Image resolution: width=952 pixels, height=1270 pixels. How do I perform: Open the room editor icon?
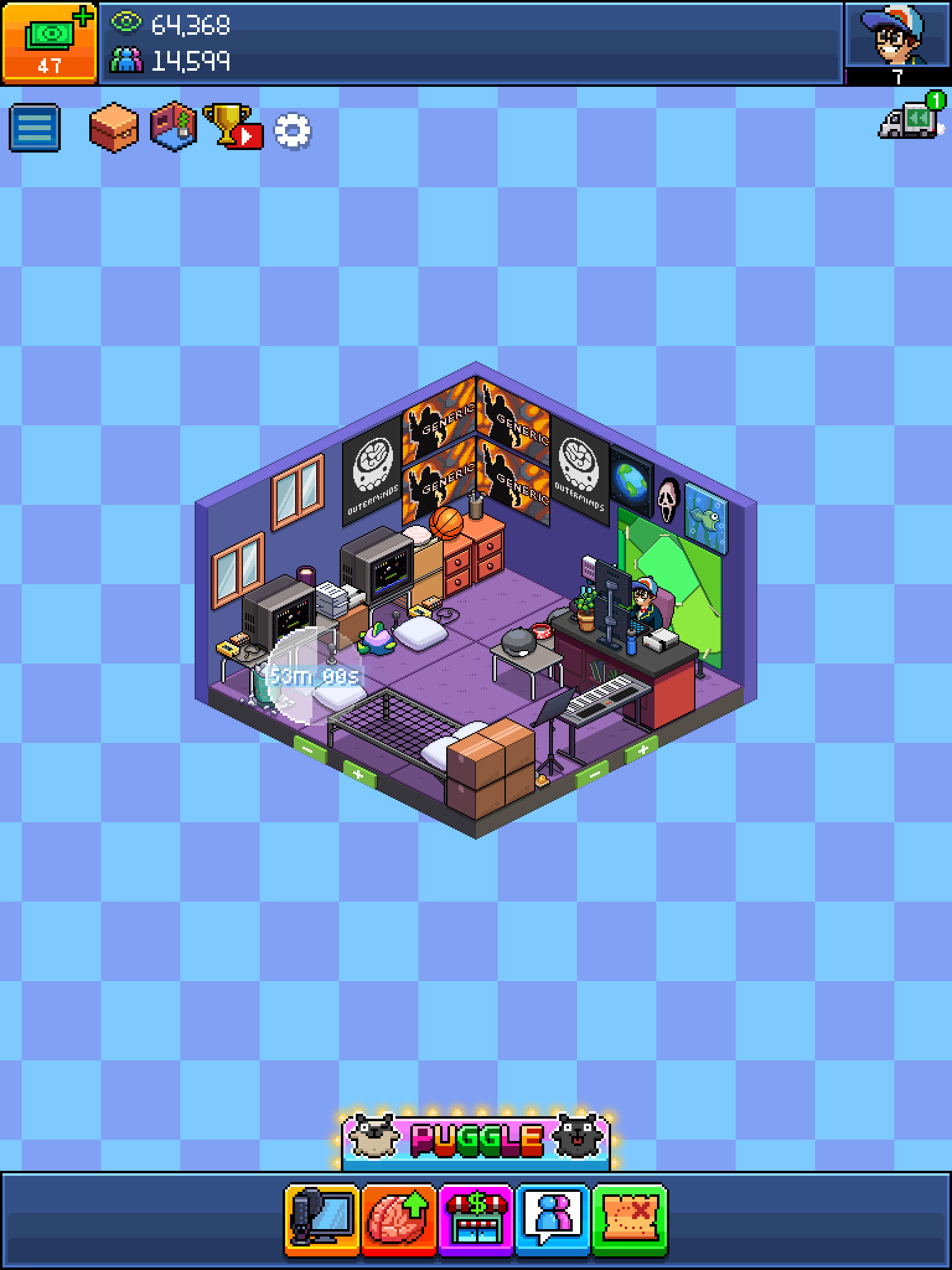(x=174, y=127)
